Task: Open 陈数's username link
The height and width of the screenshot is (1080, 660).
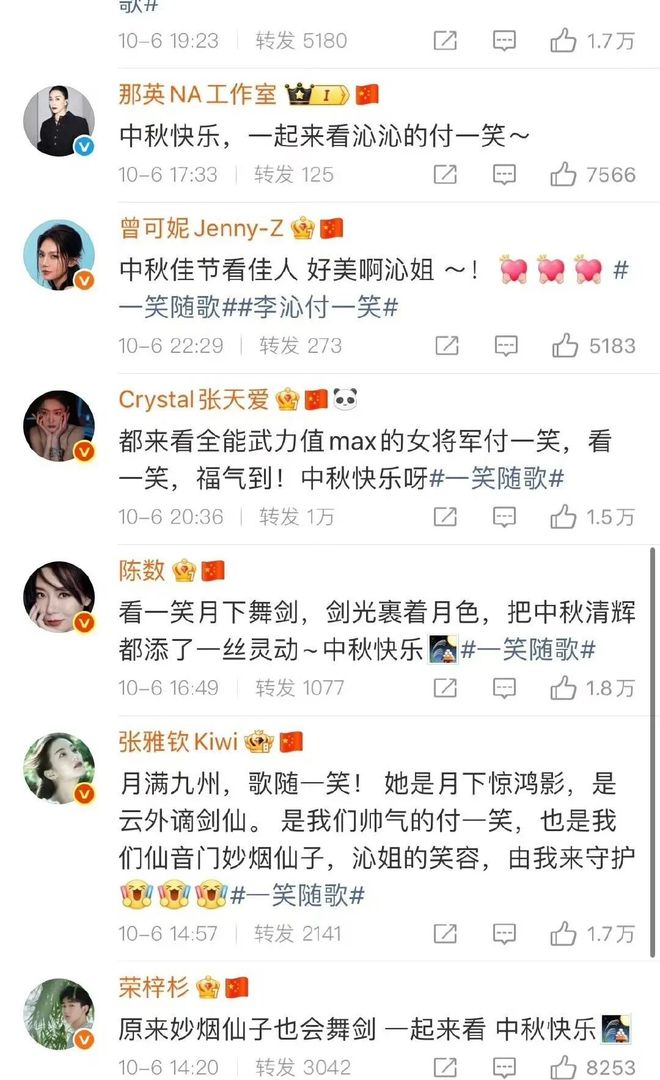Action: pos(141,571)
